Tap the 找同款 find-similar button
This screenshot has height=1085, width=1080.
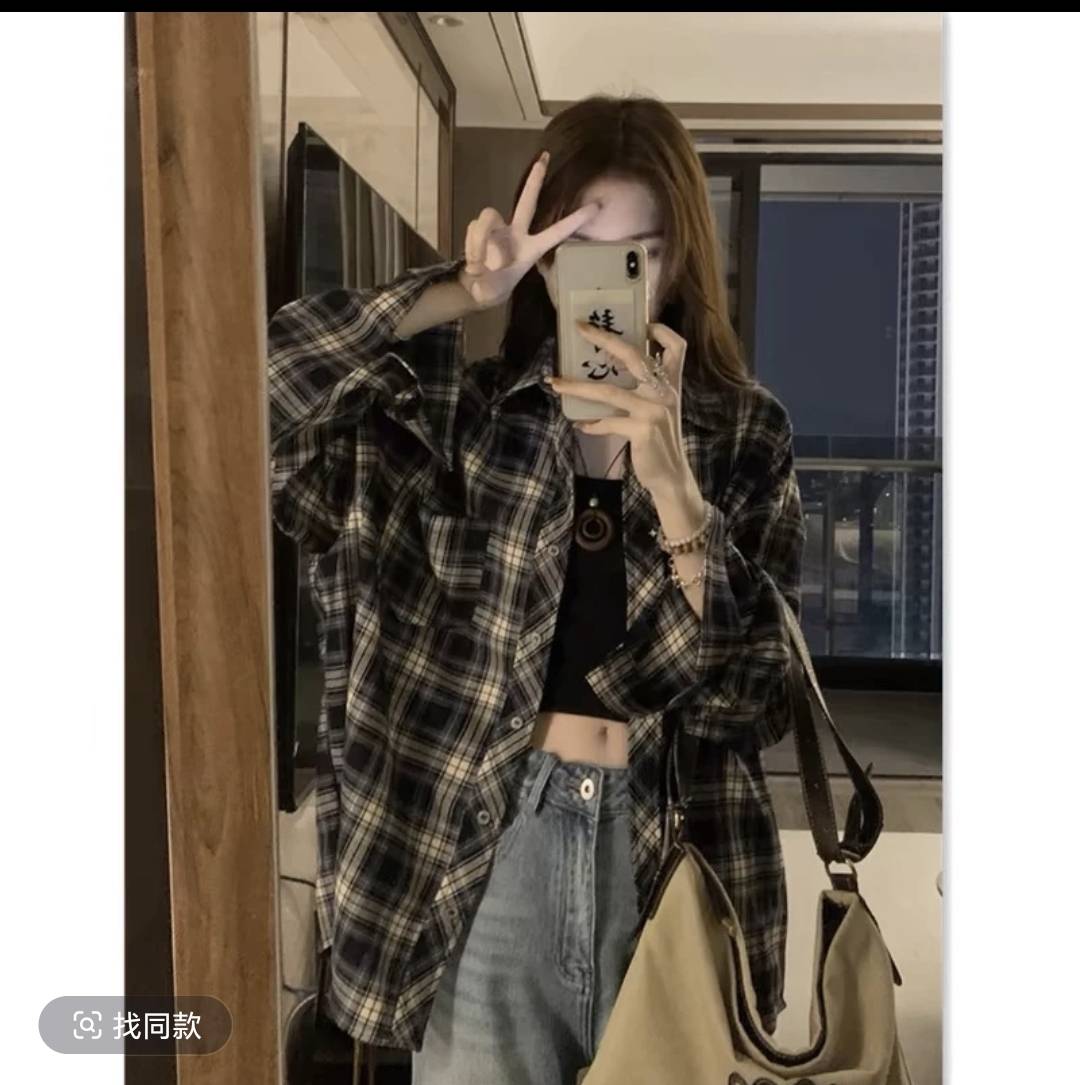(x=135, y=1025)
